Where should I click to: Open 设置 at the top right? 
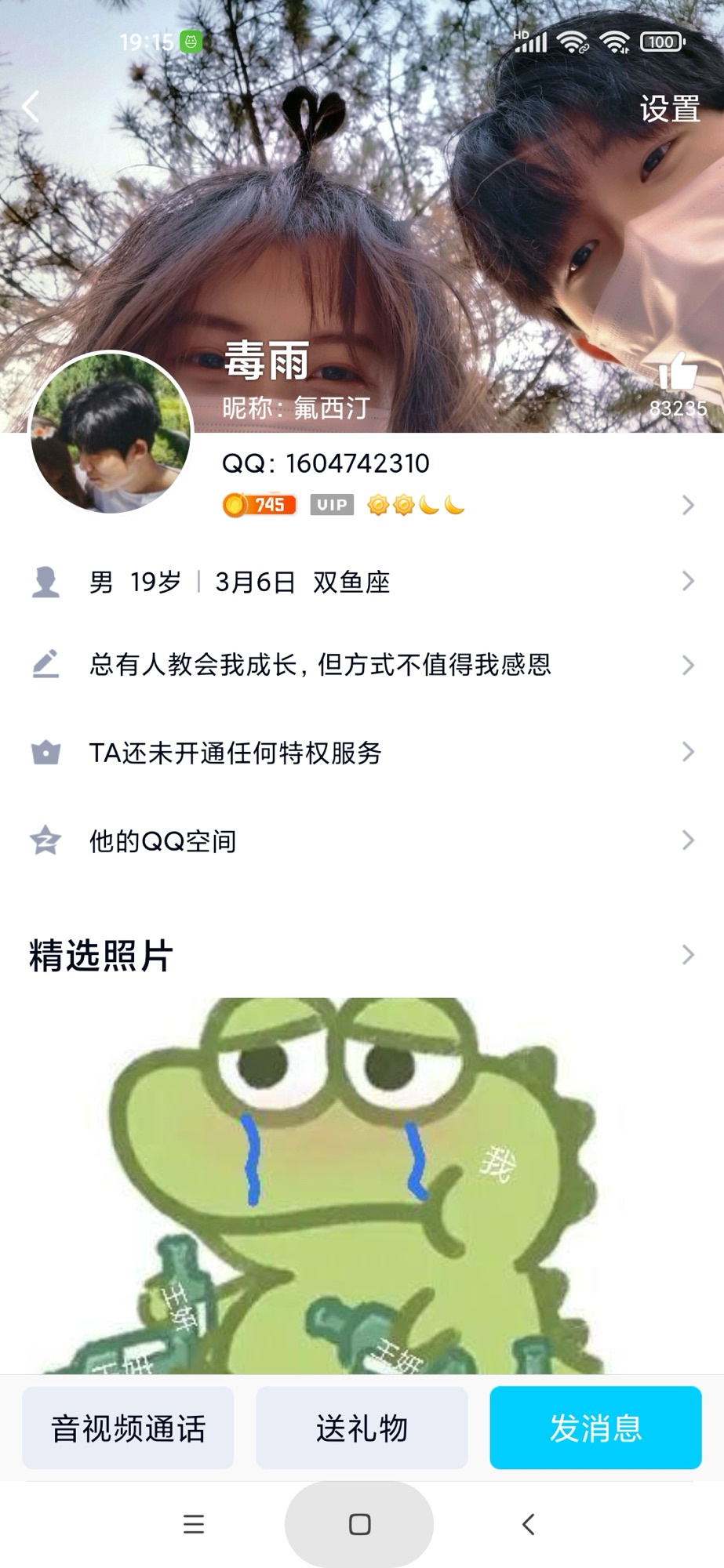pos(669,109)
